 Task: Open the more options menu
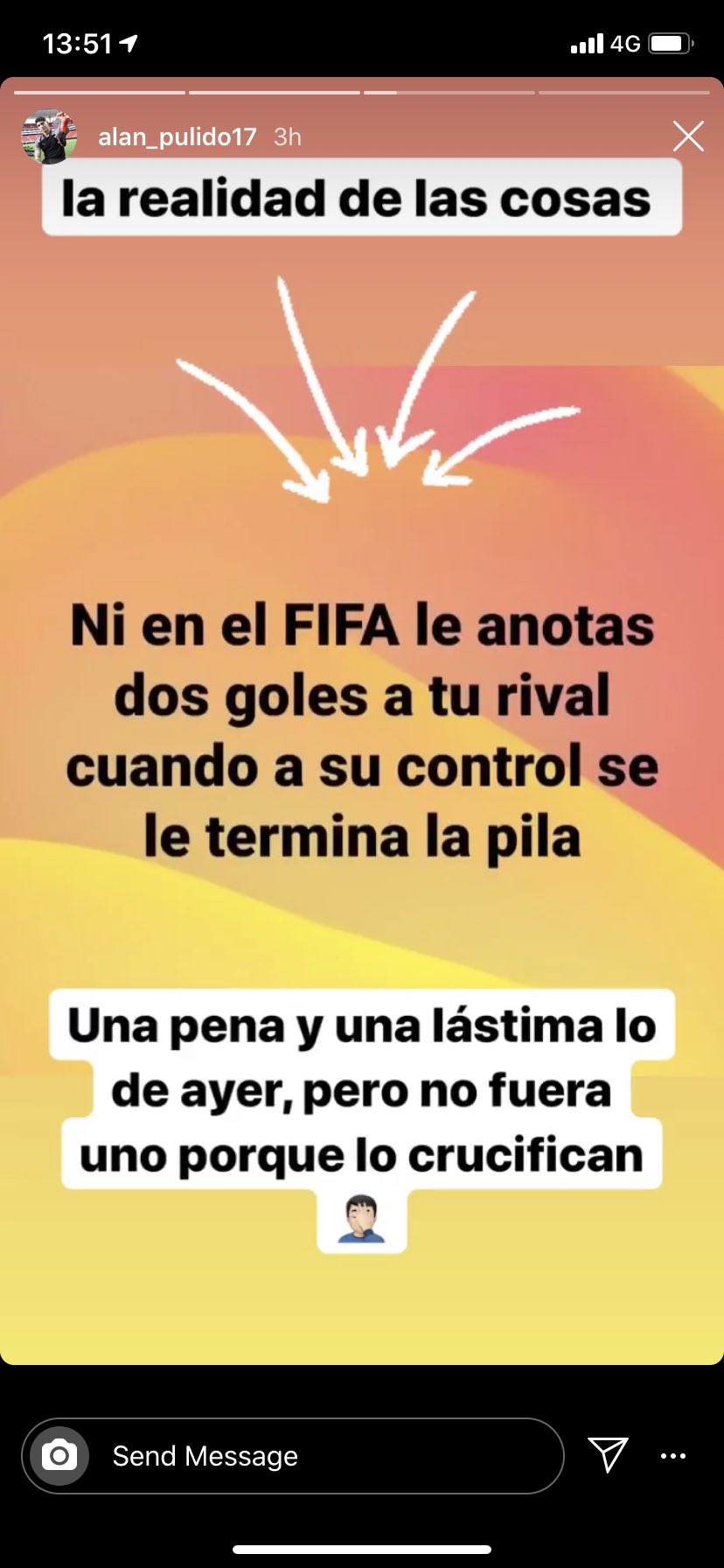[673, 1456]
